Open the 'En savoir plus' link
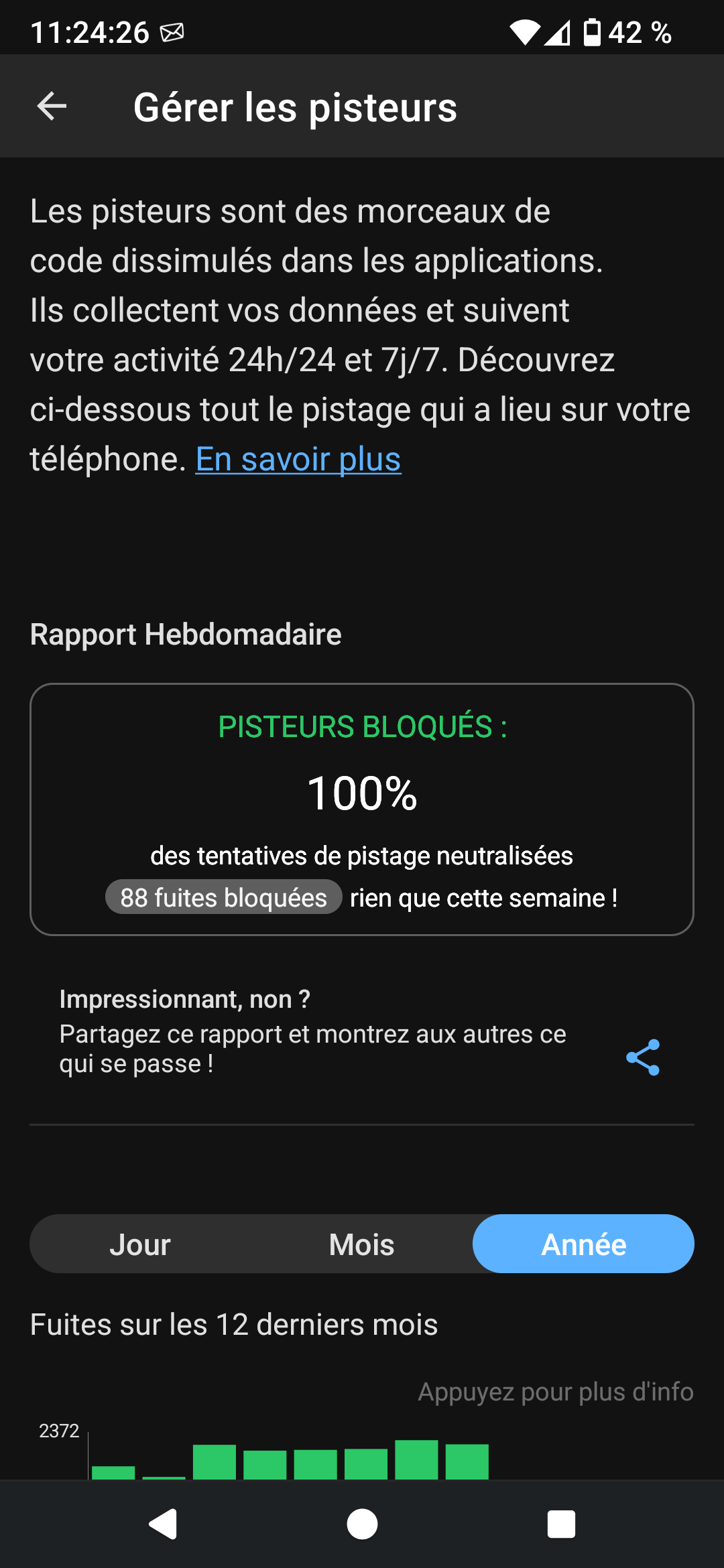This screenshot has height=1568, width=724. coord(298,460)
